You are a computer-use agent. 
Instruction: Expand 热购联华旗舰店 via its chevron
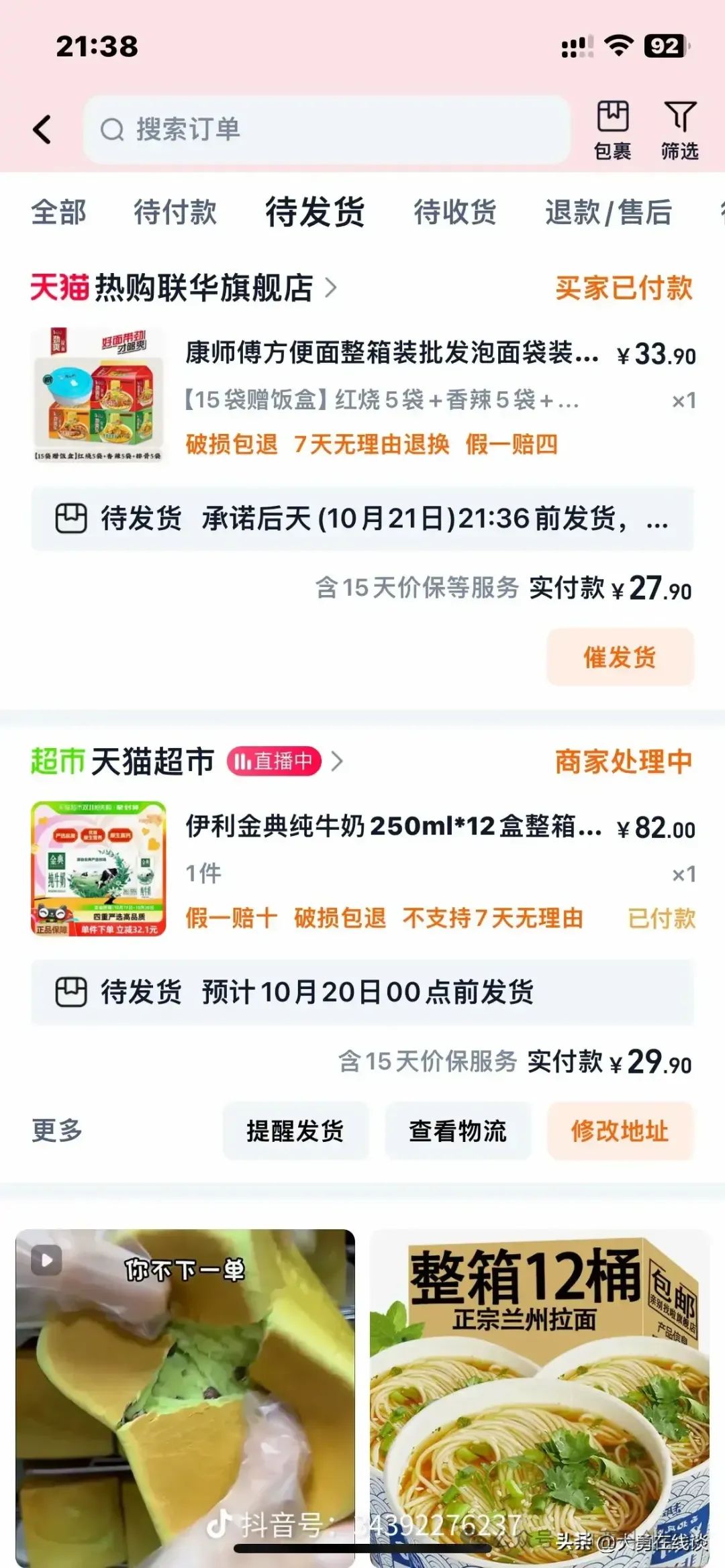pos(330,287)
